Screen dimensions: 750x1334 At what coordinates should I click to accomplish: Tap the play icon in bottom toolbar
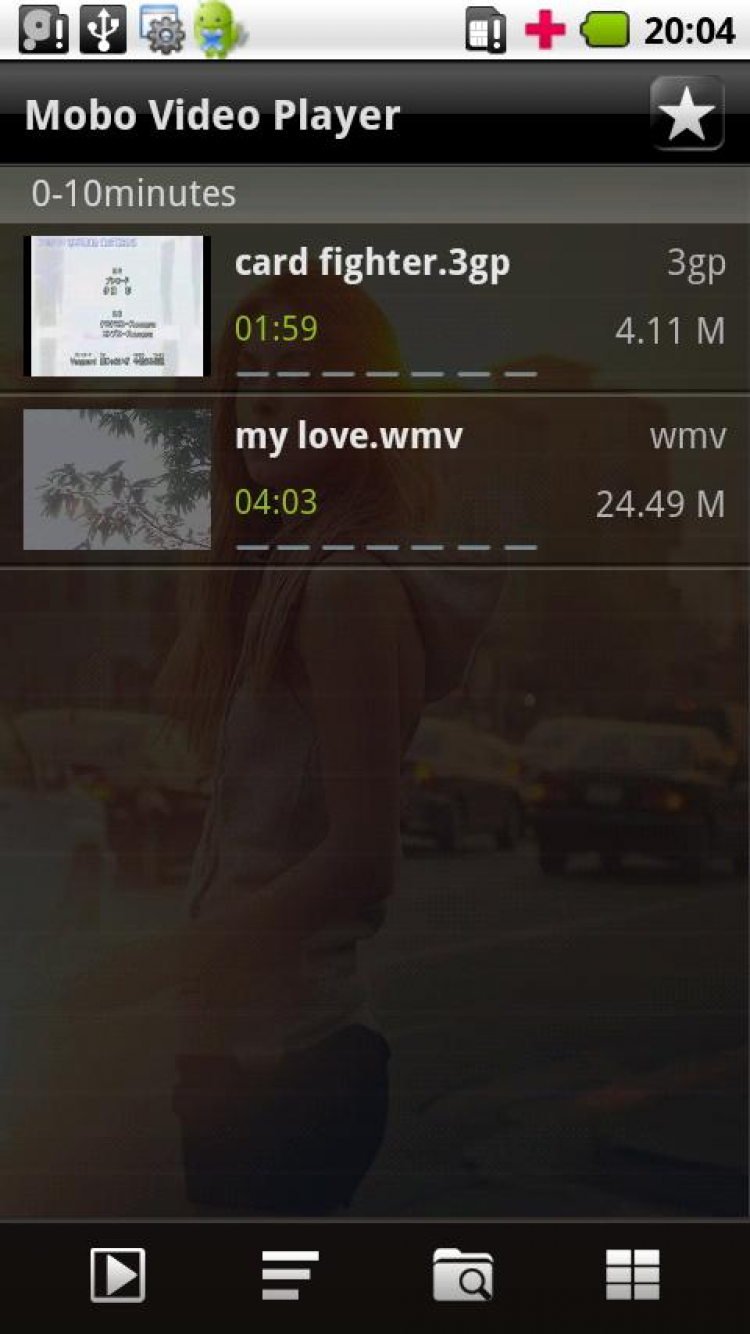coord(118,1275)
